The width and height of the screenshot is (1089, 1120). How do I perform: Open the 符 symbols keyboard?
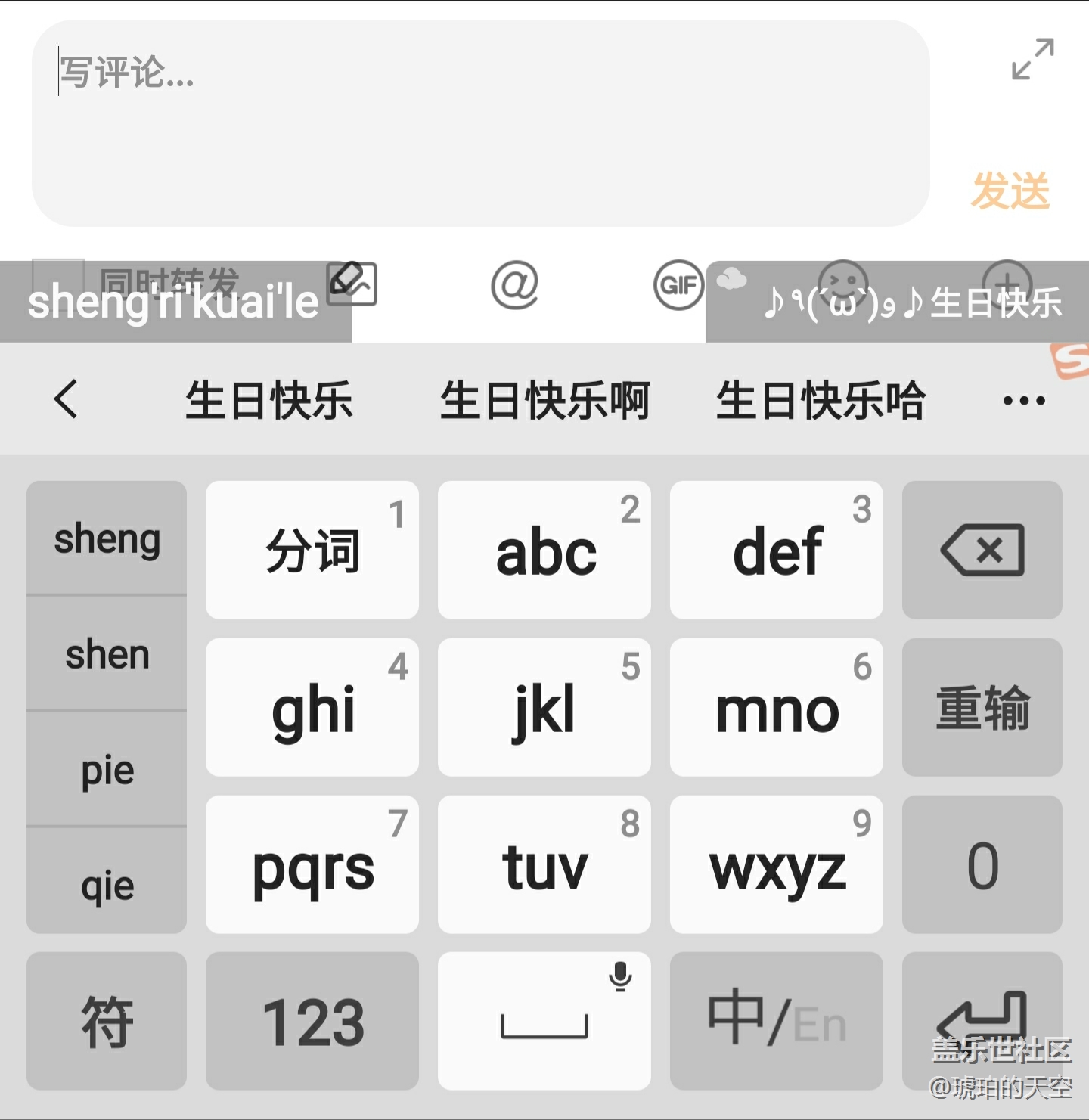107,1021
